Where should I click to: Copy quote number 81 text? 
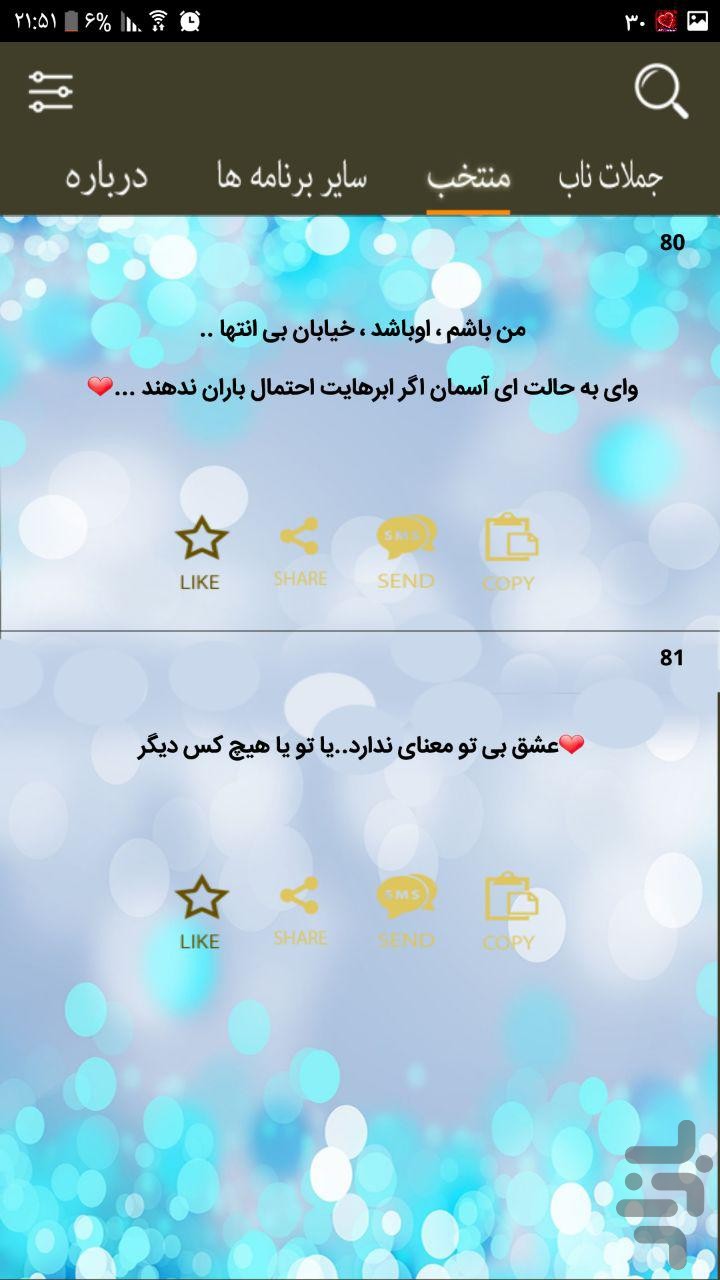point(510,912)
